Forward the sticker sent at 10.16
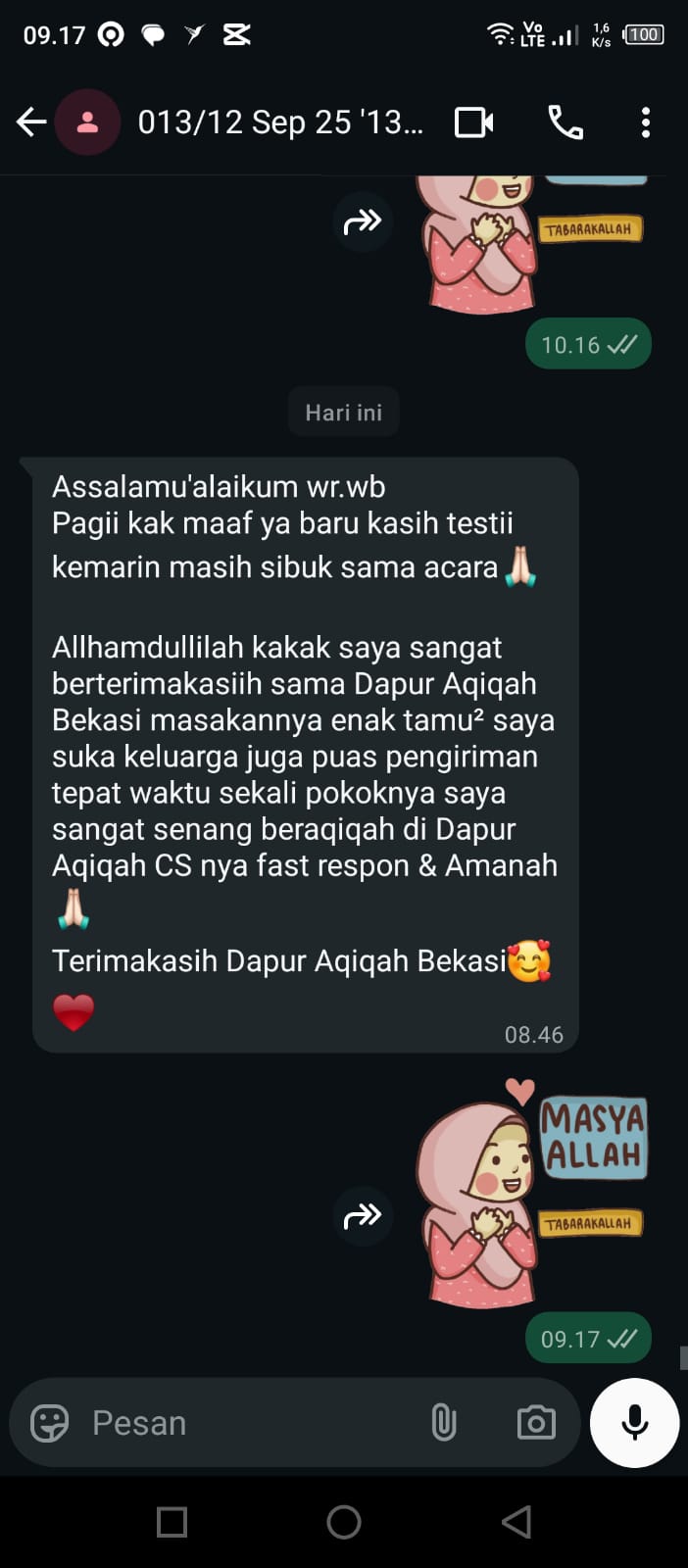 [363, 221]
